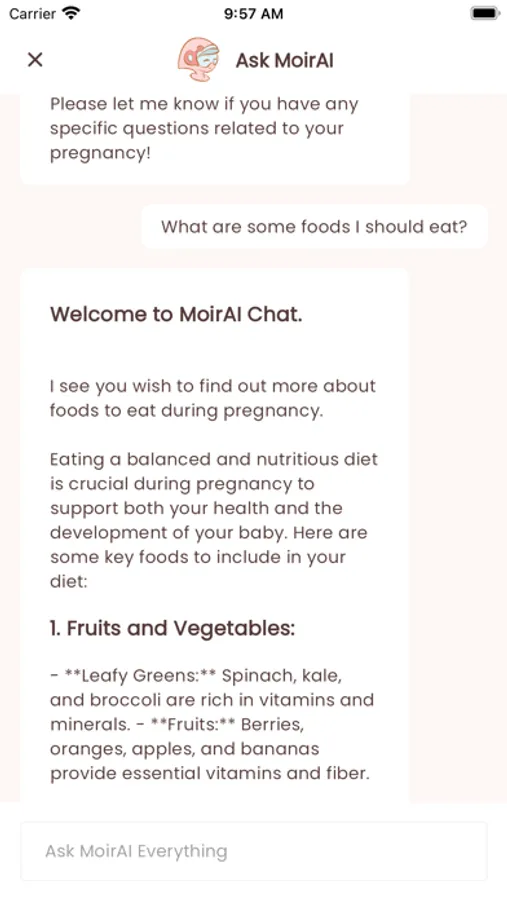Focus the Ask MoirAI Everything field
507x900 pixels.
pos(254,851)
